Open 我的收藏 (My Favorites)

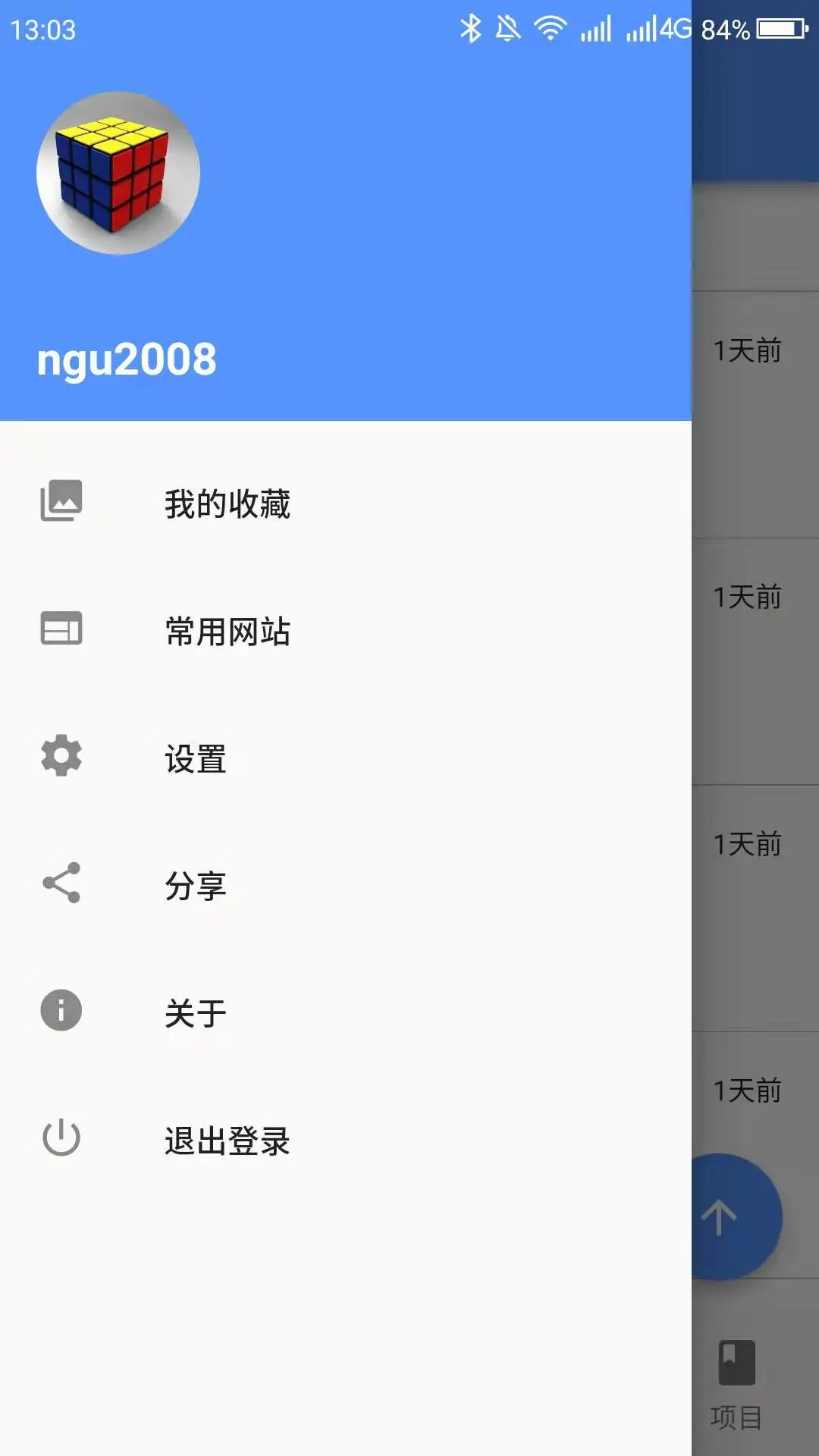point(227,504)
